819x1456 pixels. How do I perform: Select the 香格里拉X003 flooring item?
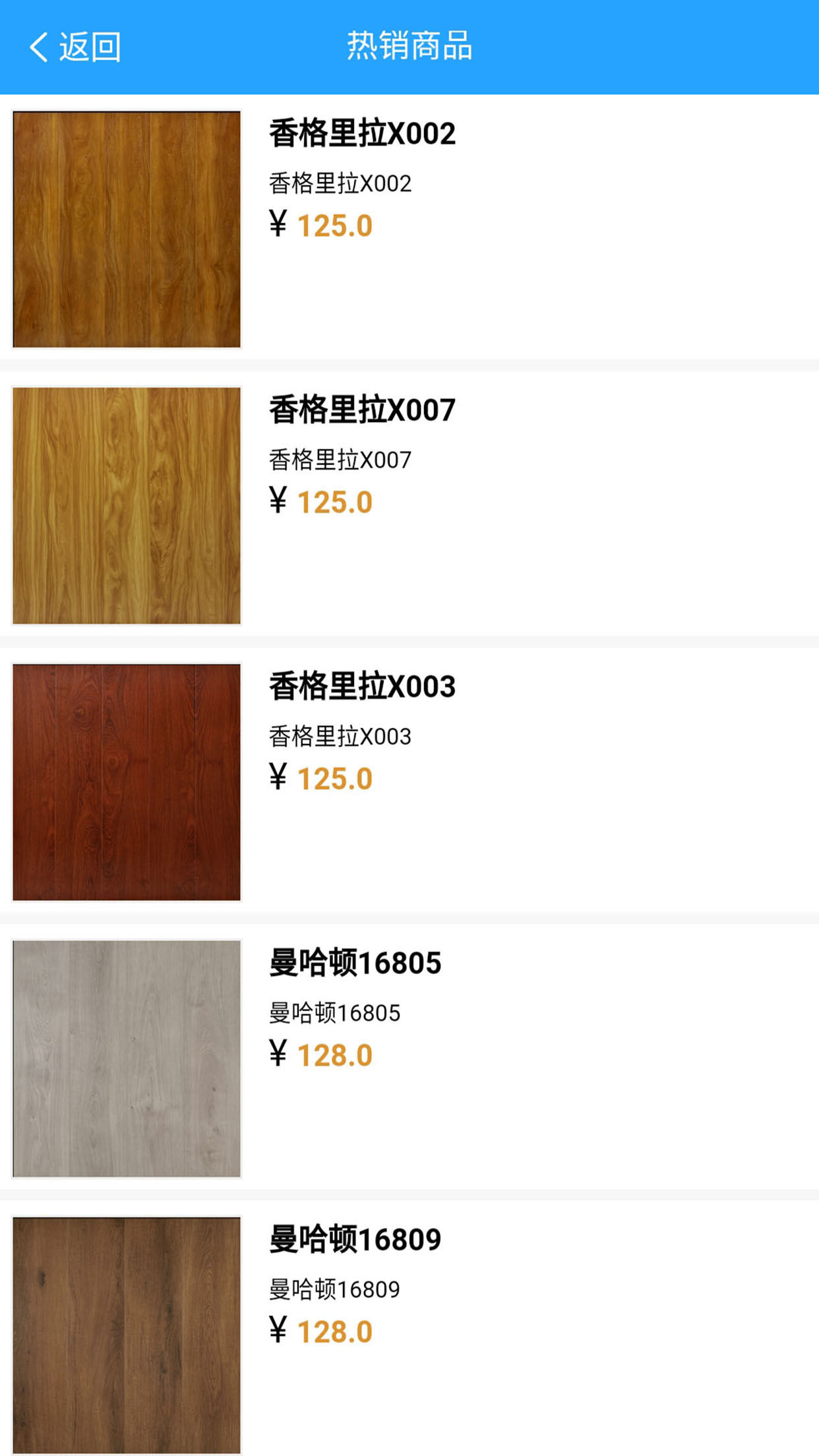[x=362, y=686]
